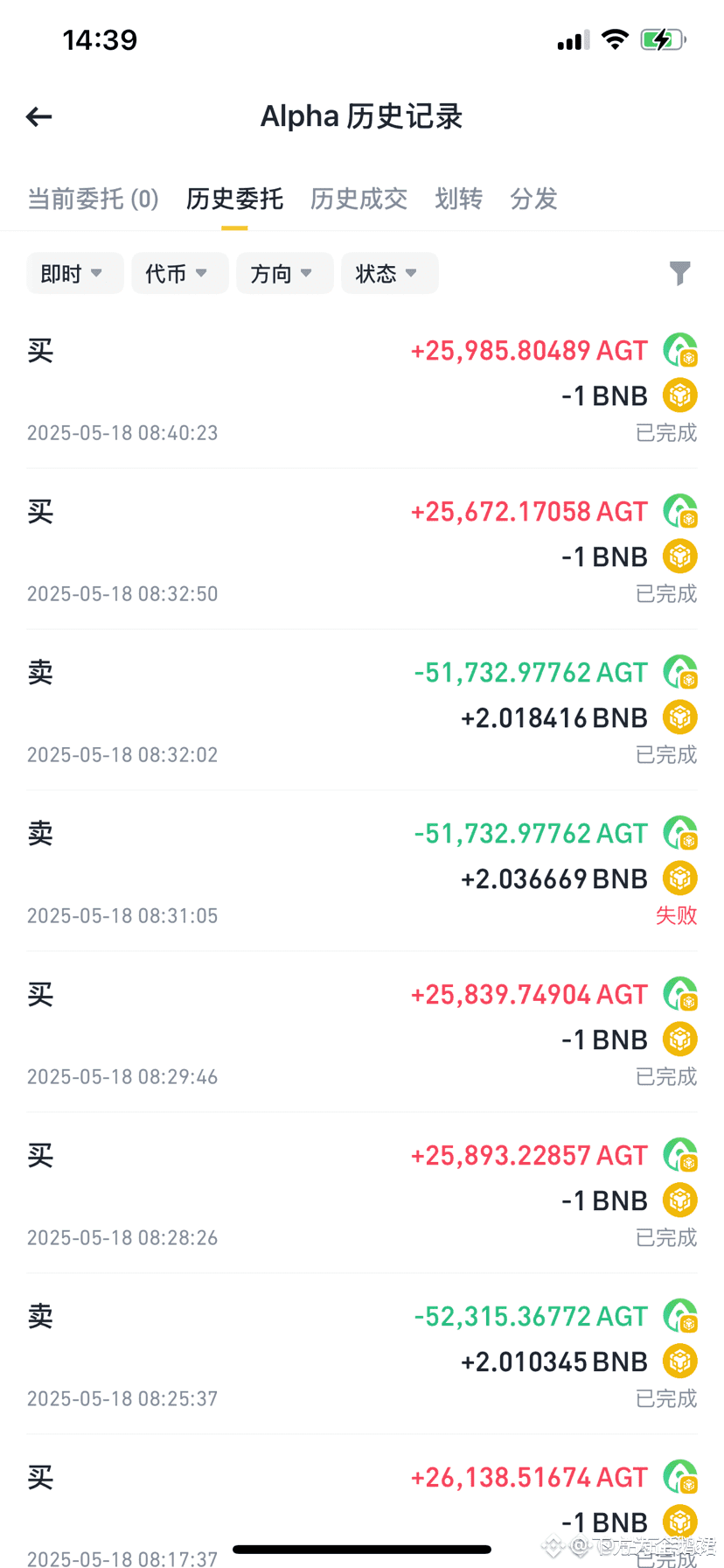Open the 划转 tab

coord(458,199)
